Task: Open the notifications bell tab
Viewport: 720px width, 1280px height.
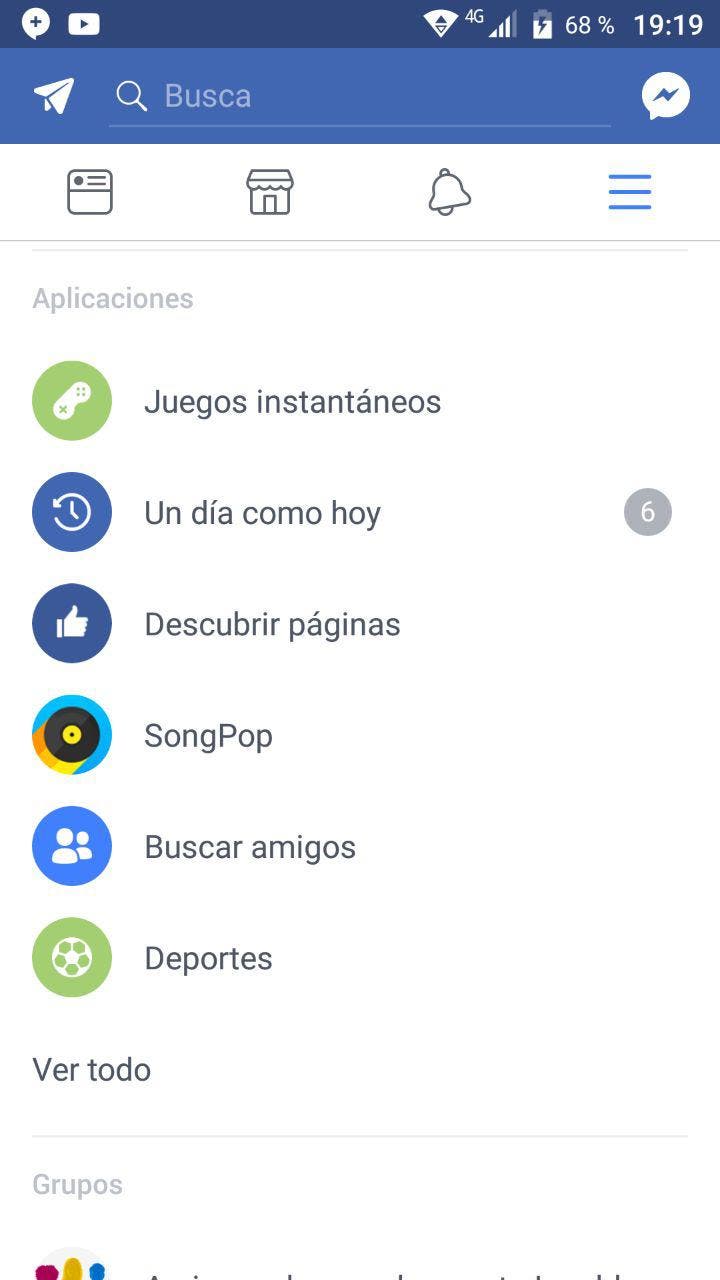Action: [449, 192]
